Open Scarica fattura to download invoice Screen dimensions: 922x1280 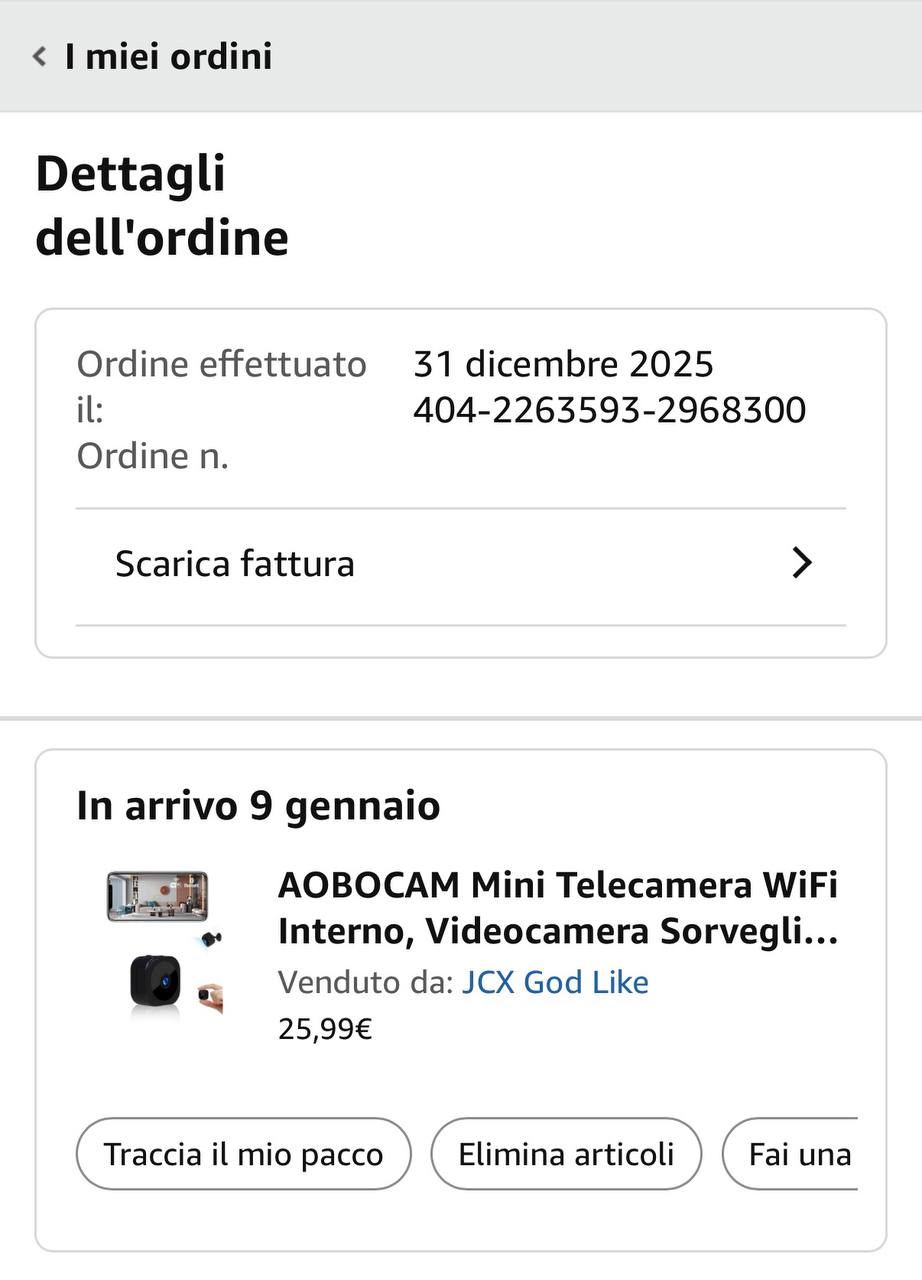[460, 564]
